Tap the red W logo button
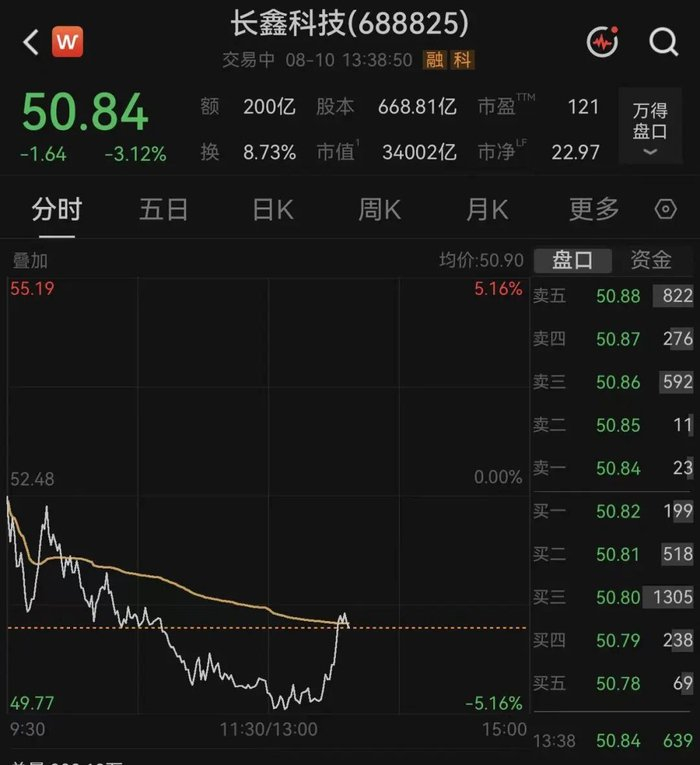The image size is (700, 765). click(67, 42)
